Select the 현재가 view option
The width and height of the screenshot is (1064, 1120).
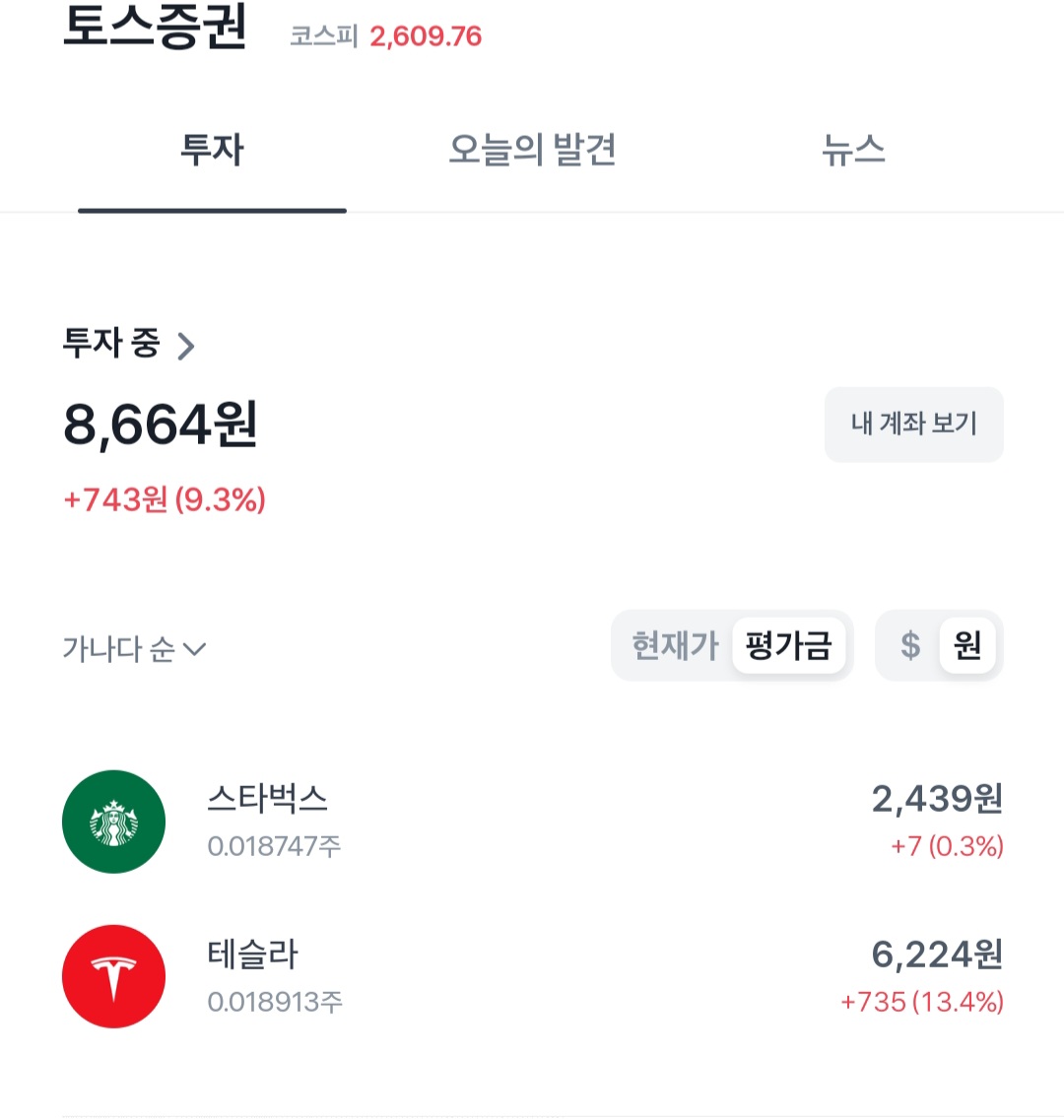(675, 646)
